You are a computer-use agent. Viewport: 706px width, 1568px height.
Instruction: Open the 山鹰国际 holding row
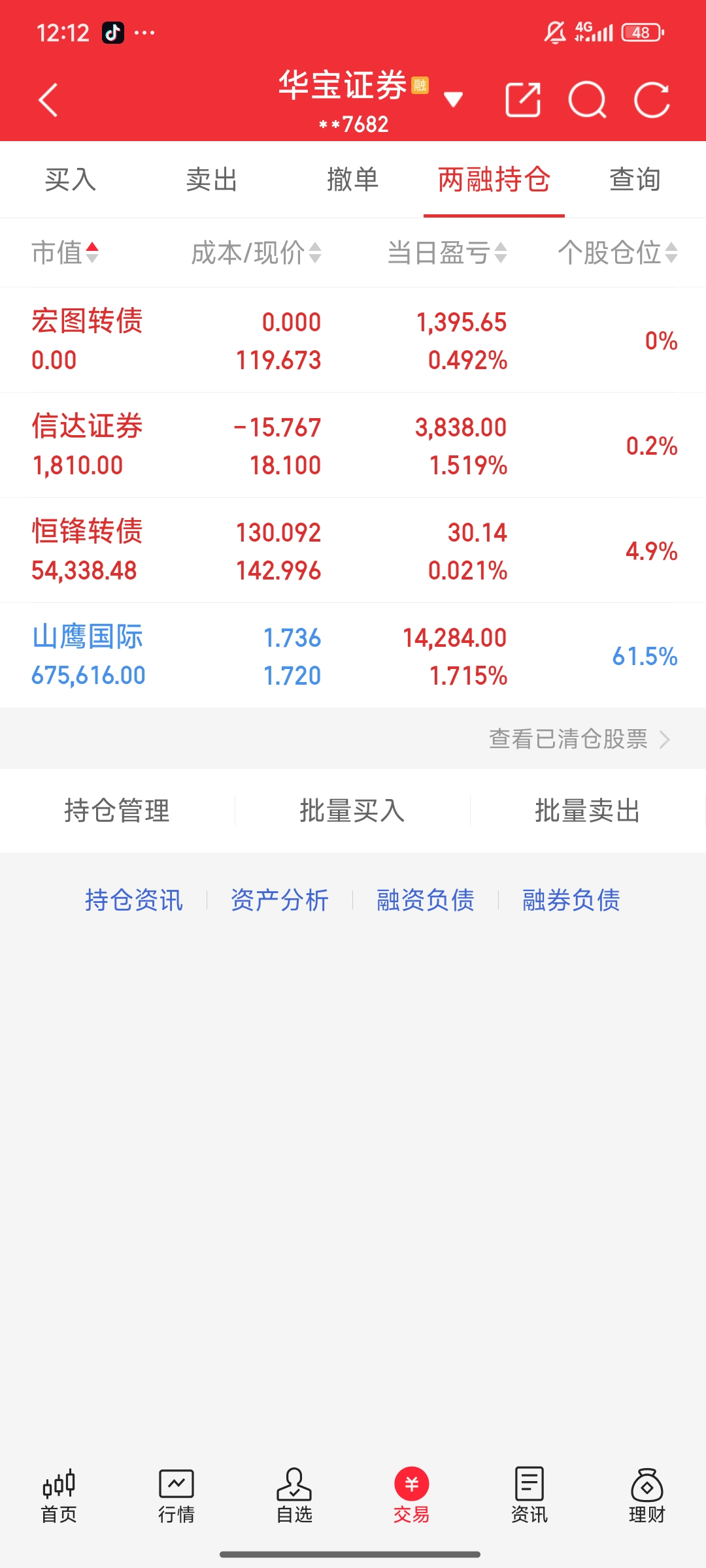(x=353, y=656)
